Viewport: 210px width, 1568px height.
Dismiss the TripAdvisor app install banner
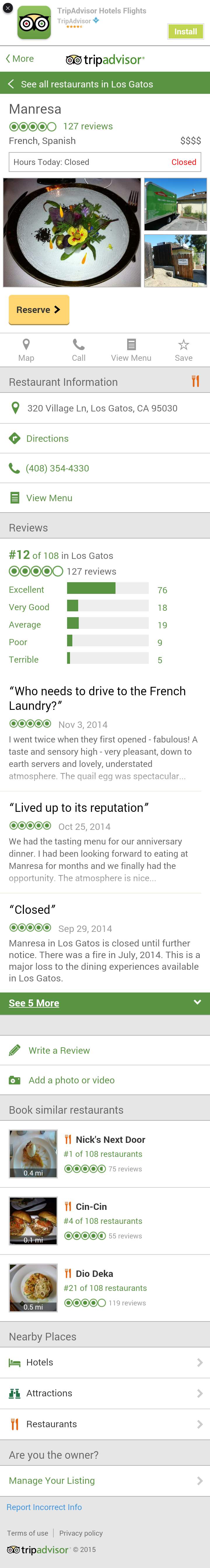[x=8, y=8]
